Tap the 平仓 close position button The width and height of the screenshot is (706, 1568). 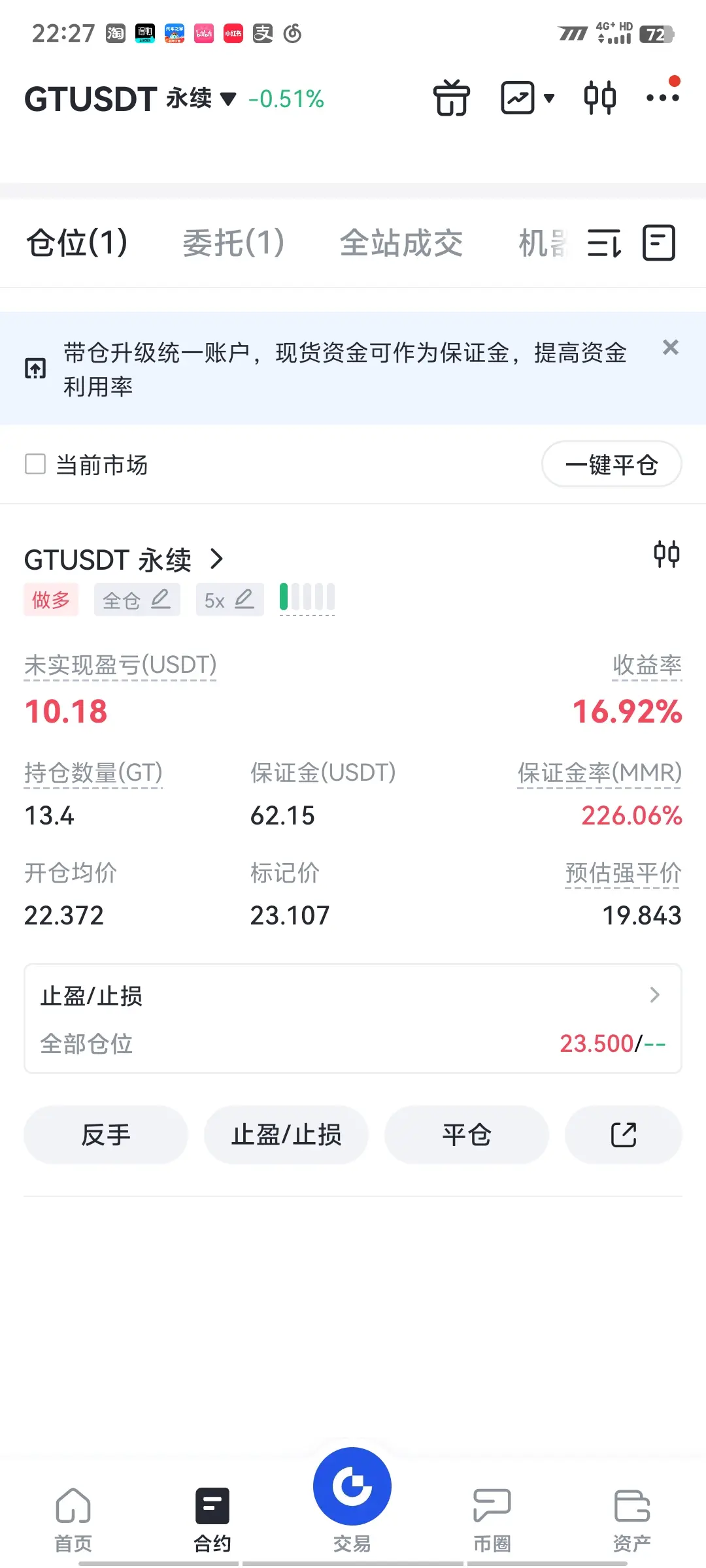pyautogui.click(x=467, y=1135)
